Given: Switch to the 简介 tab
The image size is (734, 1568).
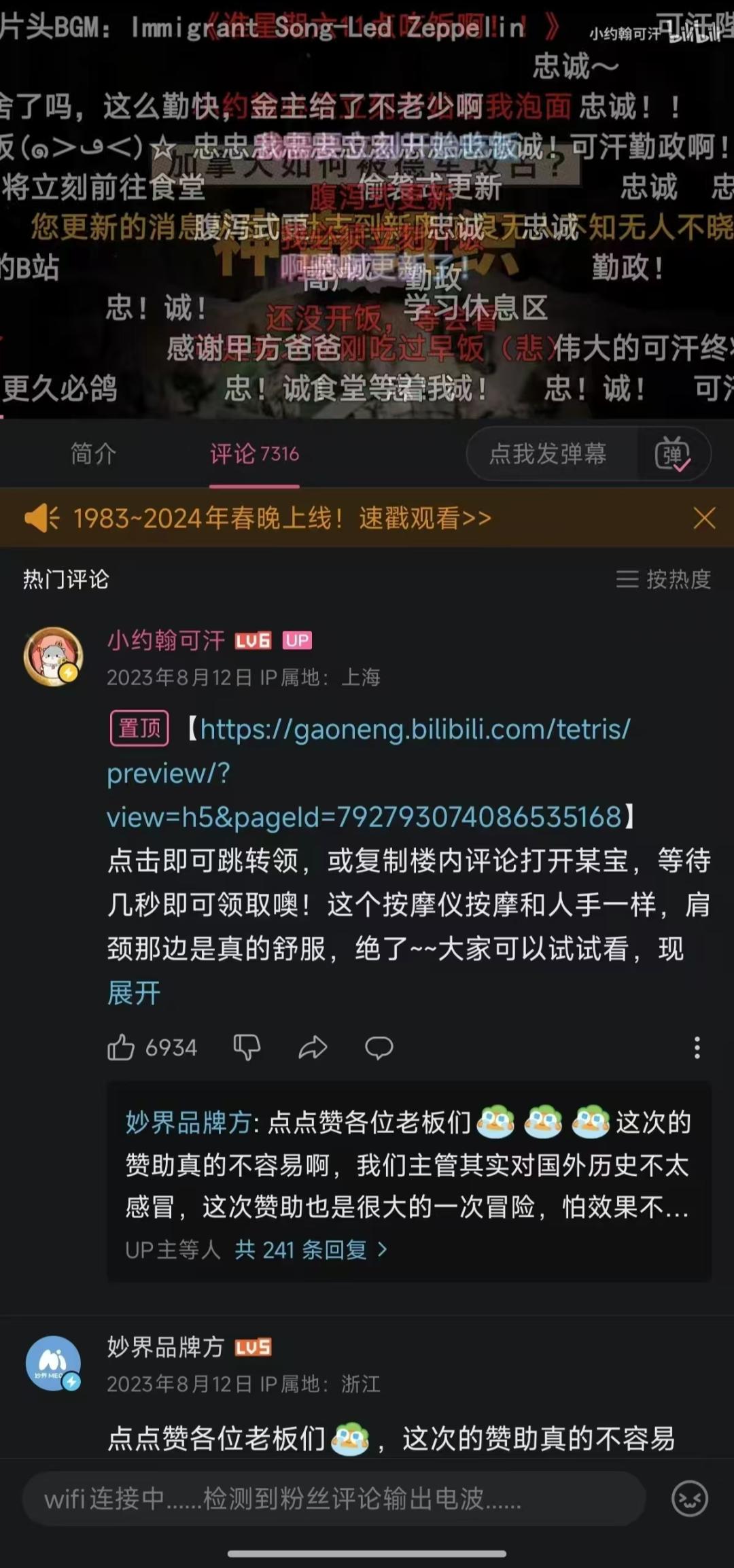Looking at the screenshot, I should pos(93,453).
